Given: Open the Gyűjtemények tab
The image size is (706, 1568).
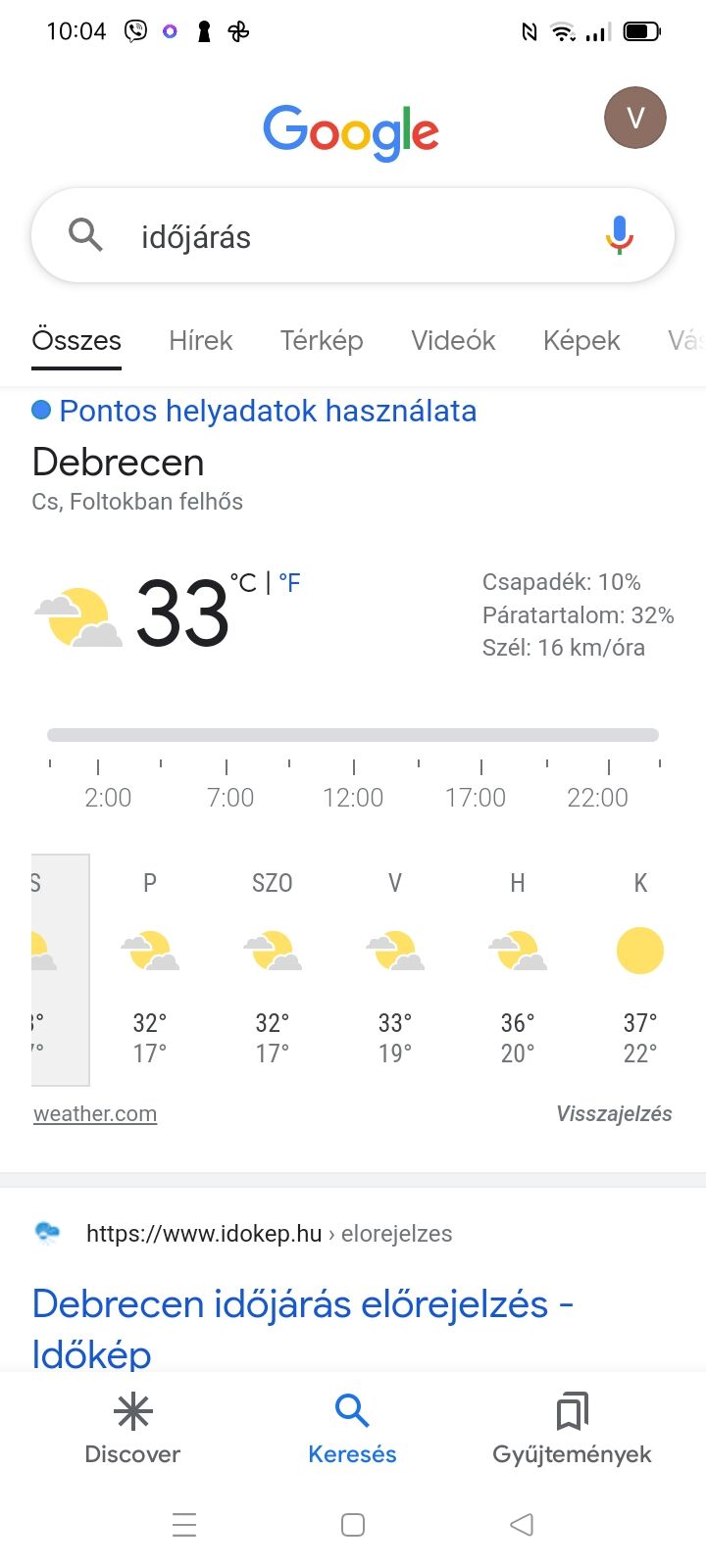Looking at the screenshot, I should (572, 1430).
